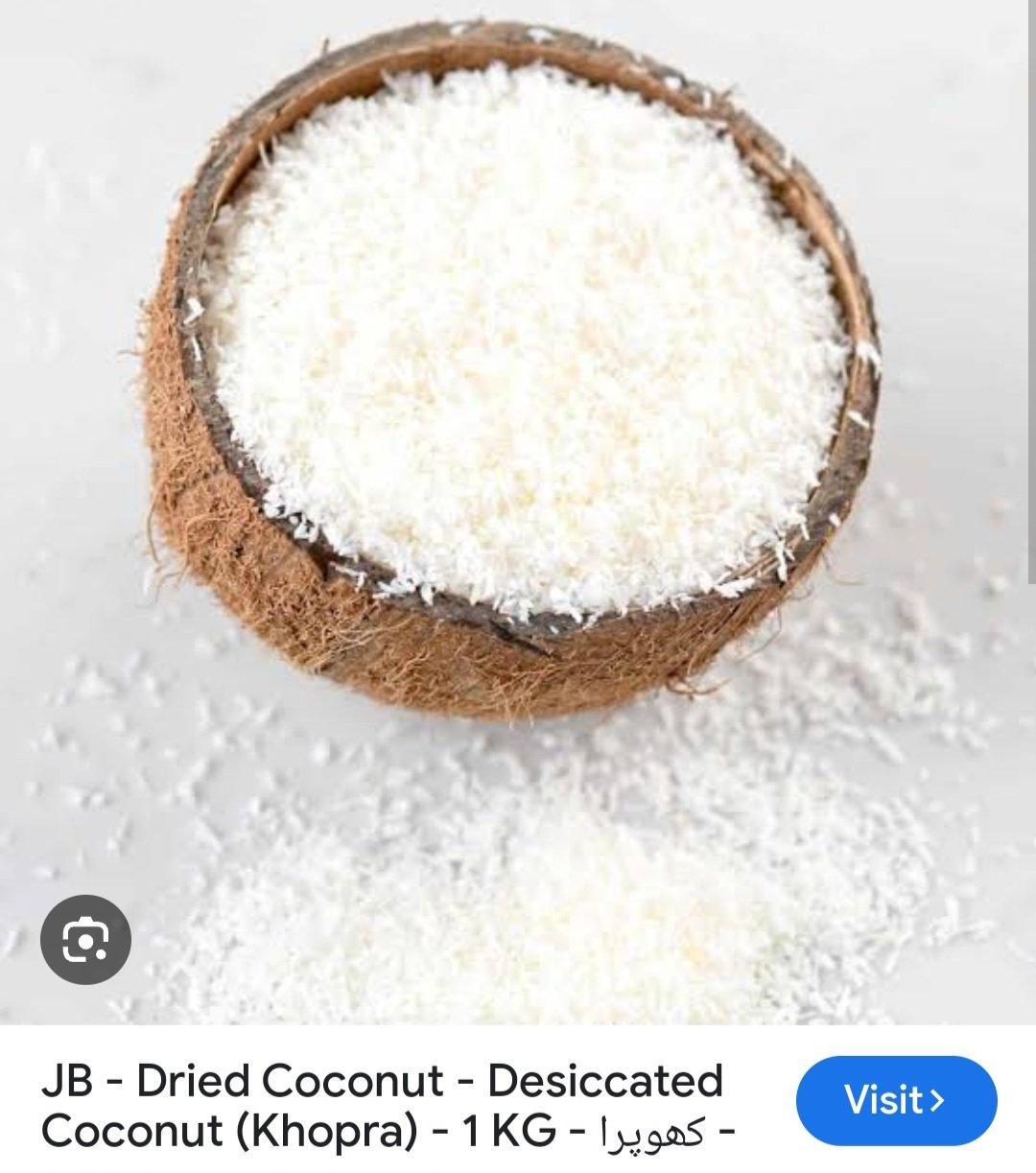Search this image with Google Lens
The image size is (1036, 1173).
click(86, 942)
